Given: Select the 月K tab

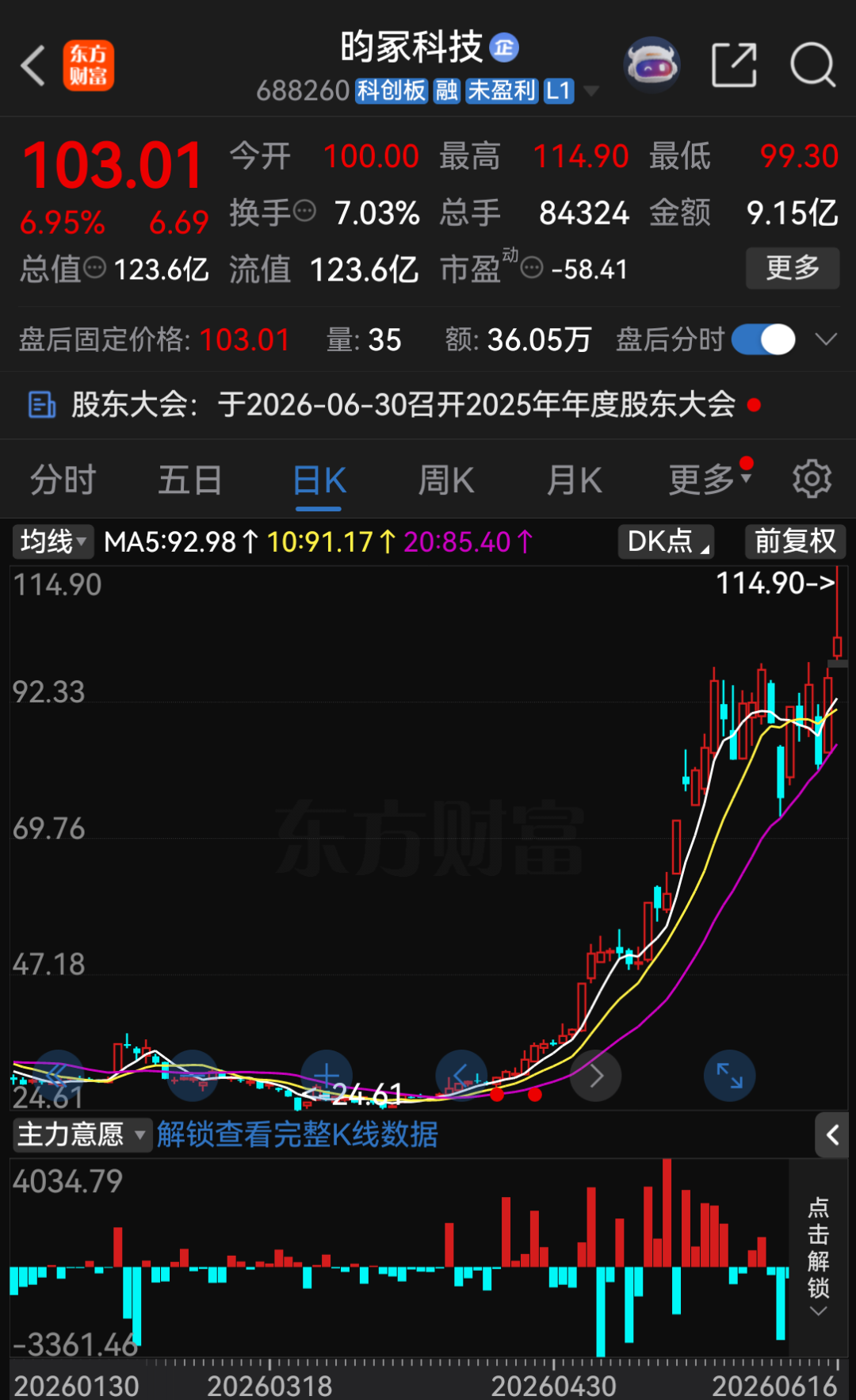Looking at the screenshot, I should click(575, 480).
